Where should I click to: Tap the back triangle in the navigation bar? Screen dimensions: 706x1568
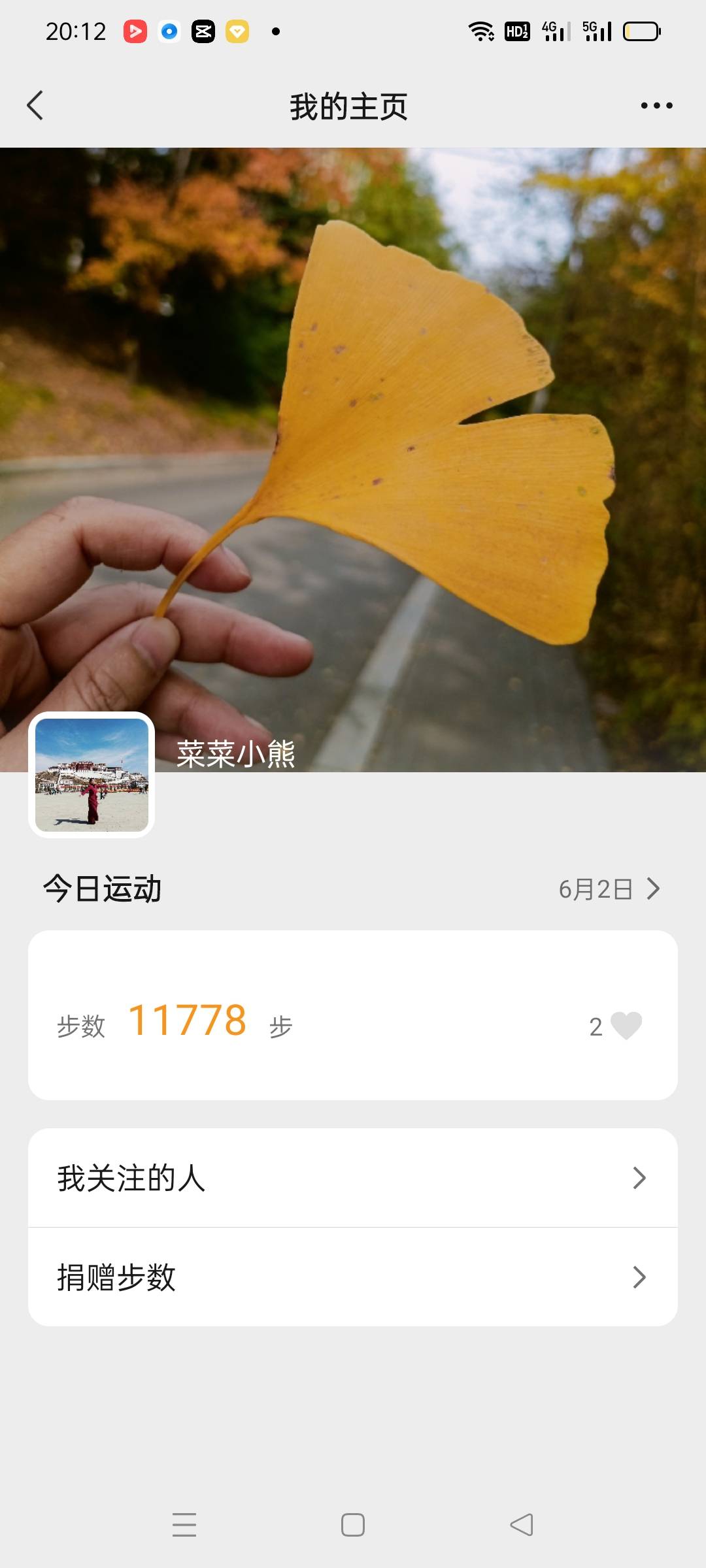click(520, 1526)
